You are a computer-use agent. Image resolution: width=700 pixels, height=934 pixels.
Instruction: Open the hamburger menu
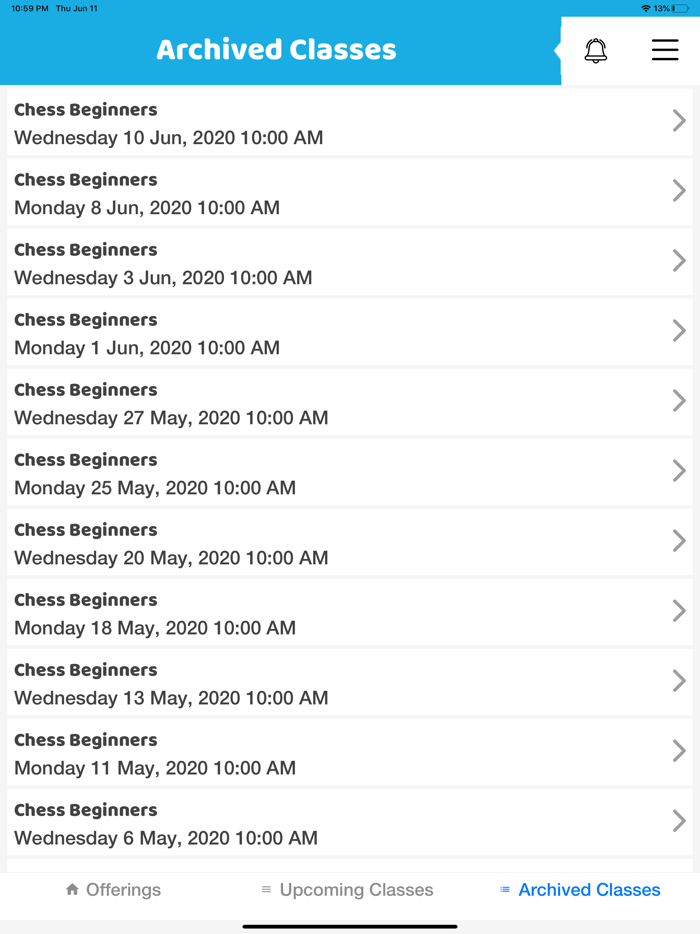[x=665, y=50]
